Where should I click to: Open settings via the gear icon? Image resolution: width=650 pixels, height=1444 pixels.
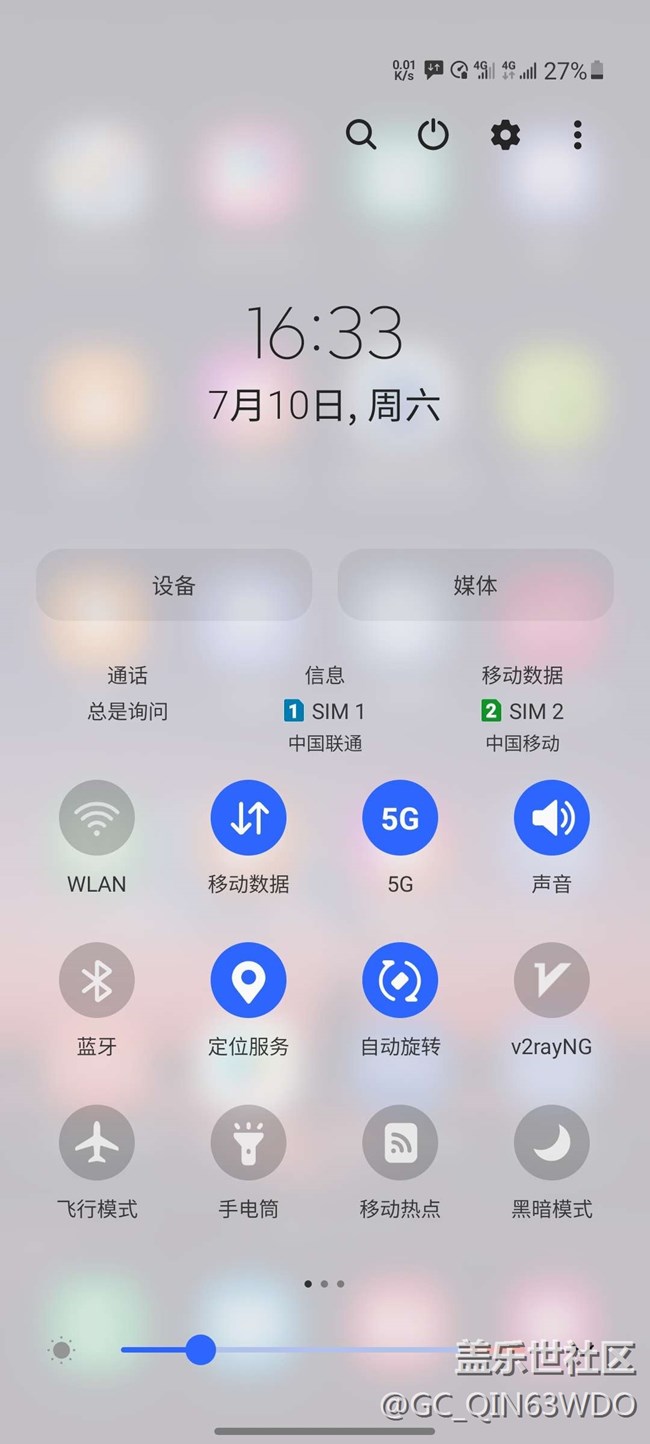pyautogui.click(x=505, y=134)
